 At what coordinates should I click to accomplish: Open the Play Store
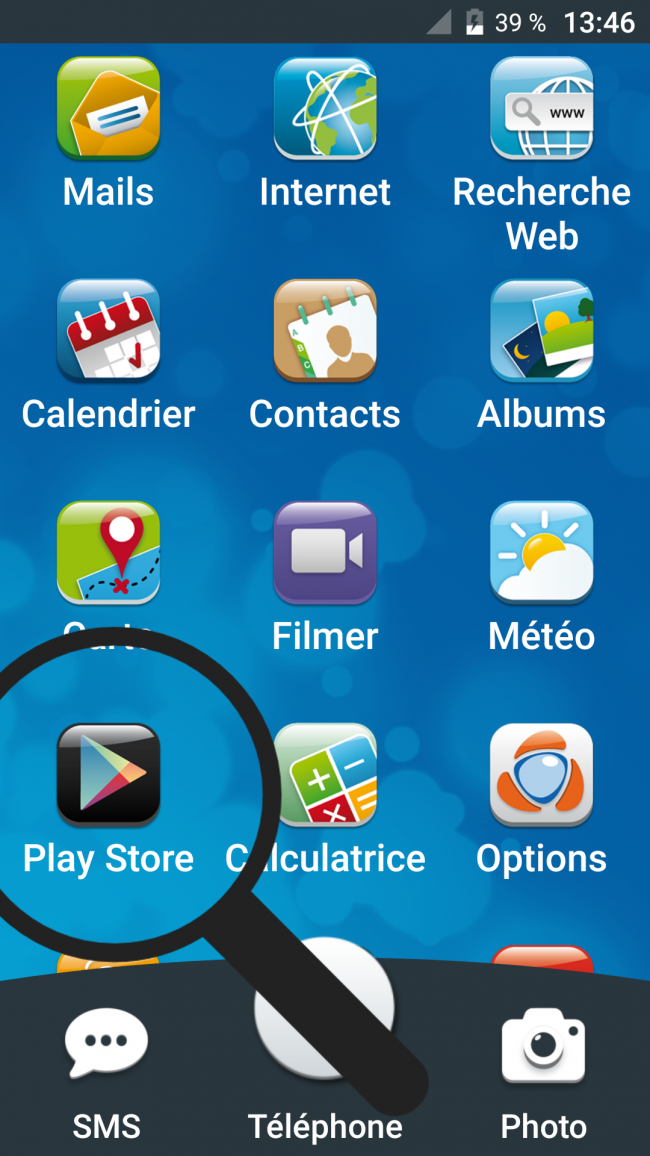point(108,775)
